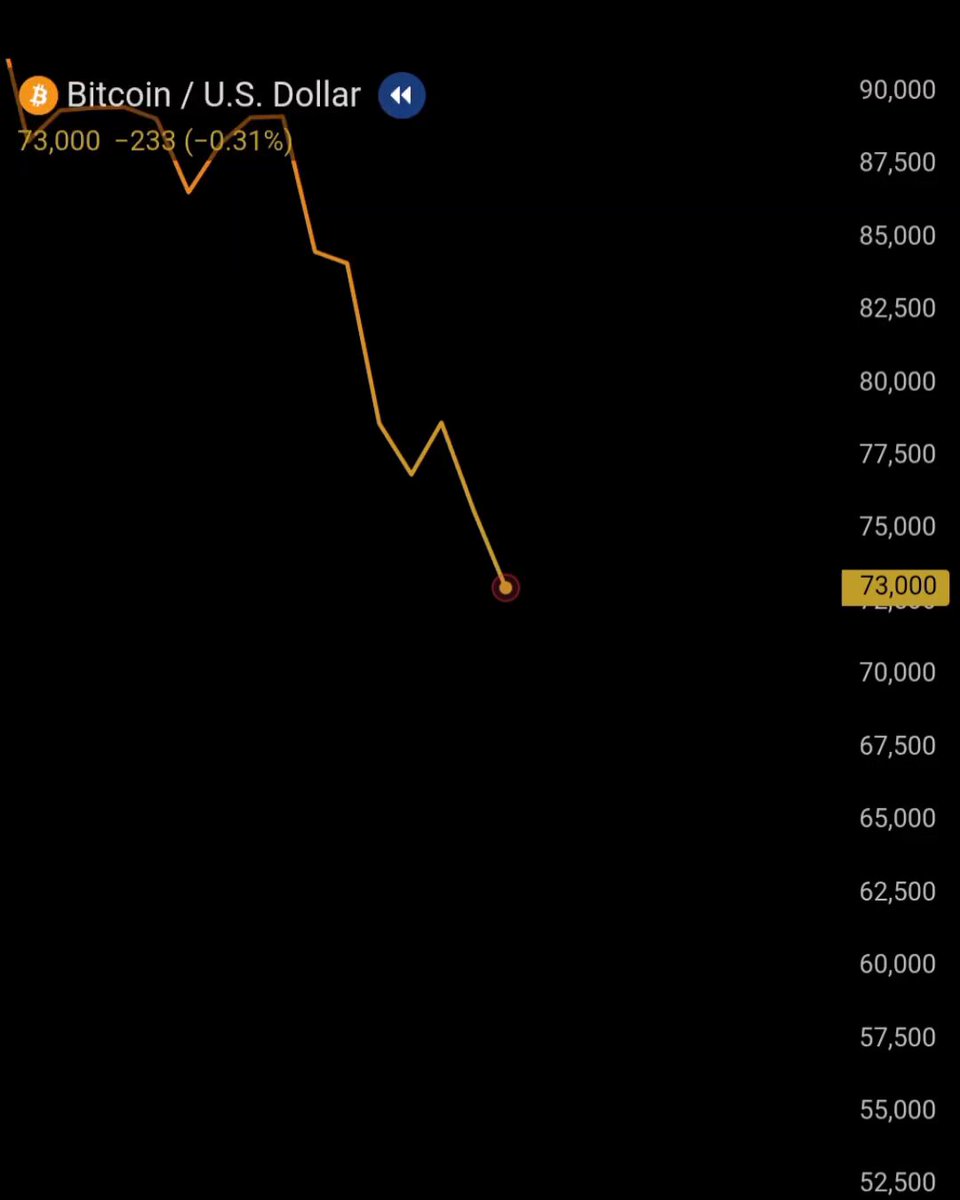This screenshot has height=1200, width=960.
Task: Tap the blue rewind replay icon
Action: coord(402,96)
